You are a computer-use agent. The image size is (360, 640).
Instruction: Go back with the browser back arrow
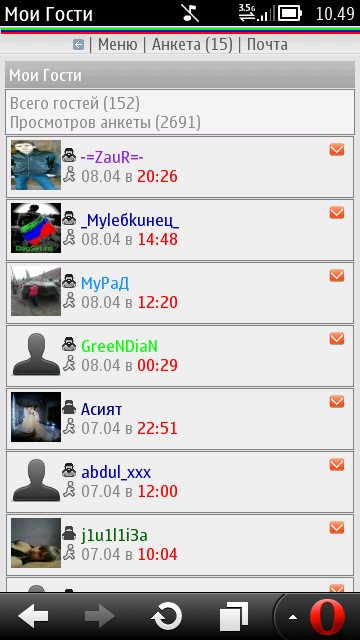[x=33, y=616]
